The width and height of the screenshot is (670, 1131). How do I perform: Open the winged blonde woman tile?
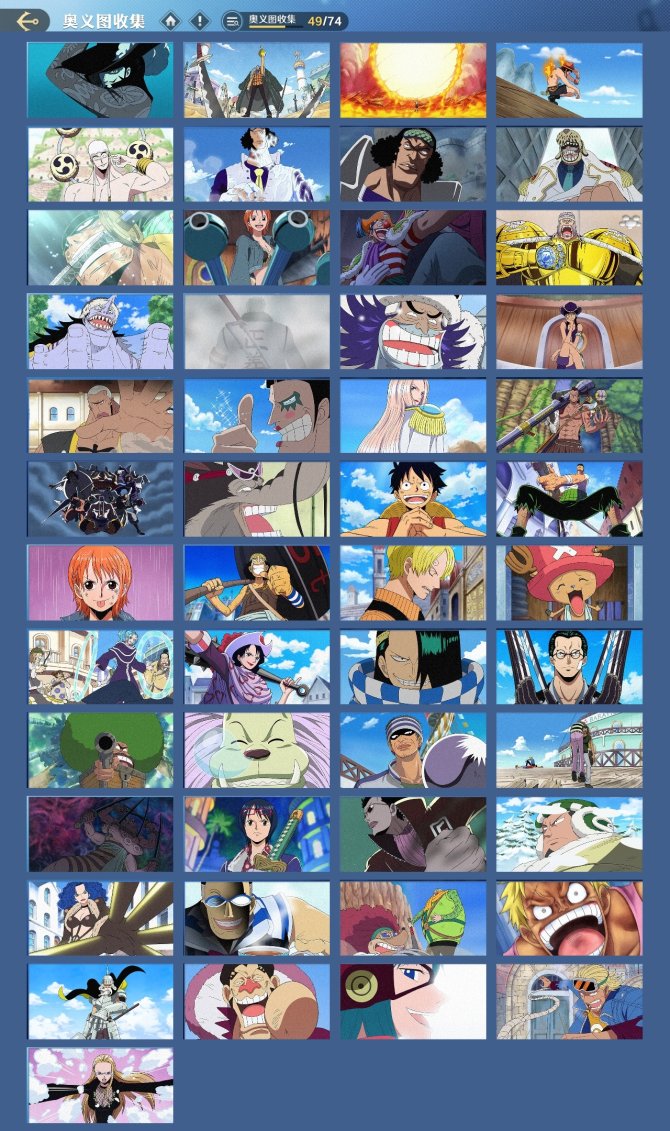[100, 1085]
